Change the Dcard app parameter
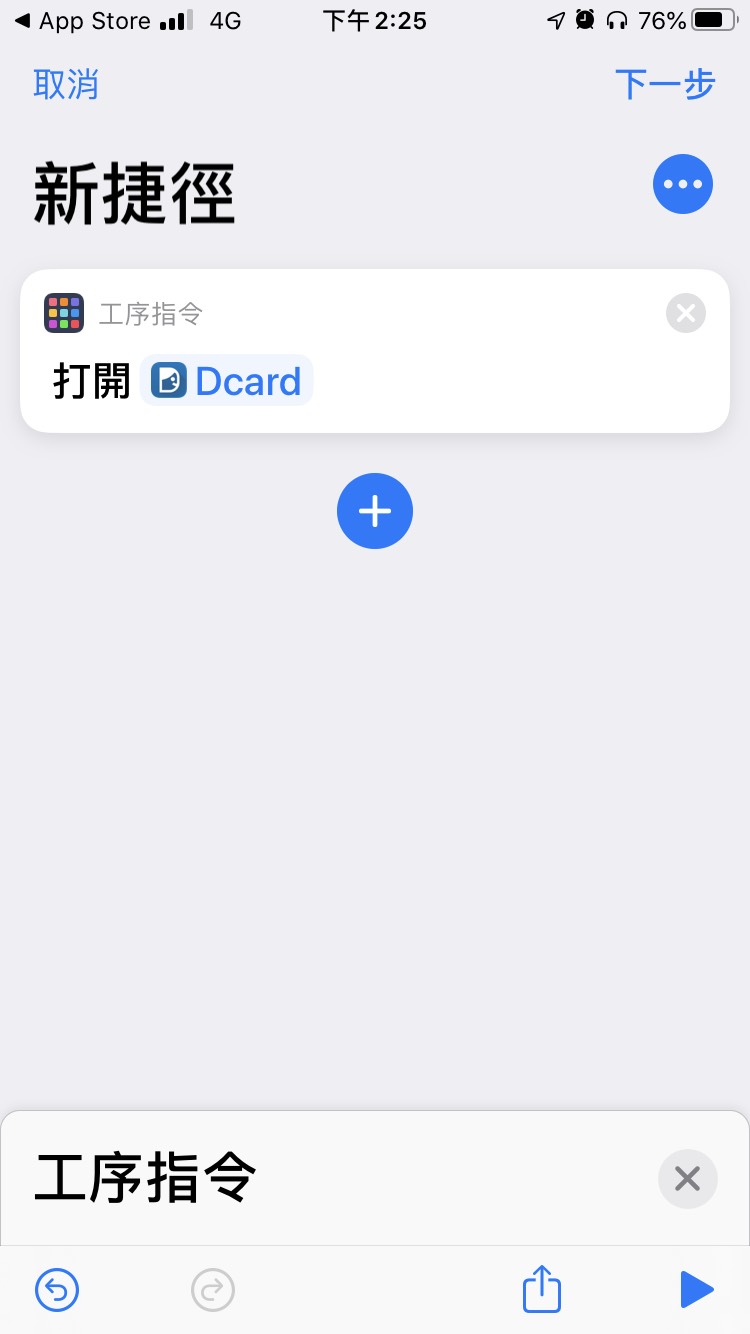 (227, 381)
